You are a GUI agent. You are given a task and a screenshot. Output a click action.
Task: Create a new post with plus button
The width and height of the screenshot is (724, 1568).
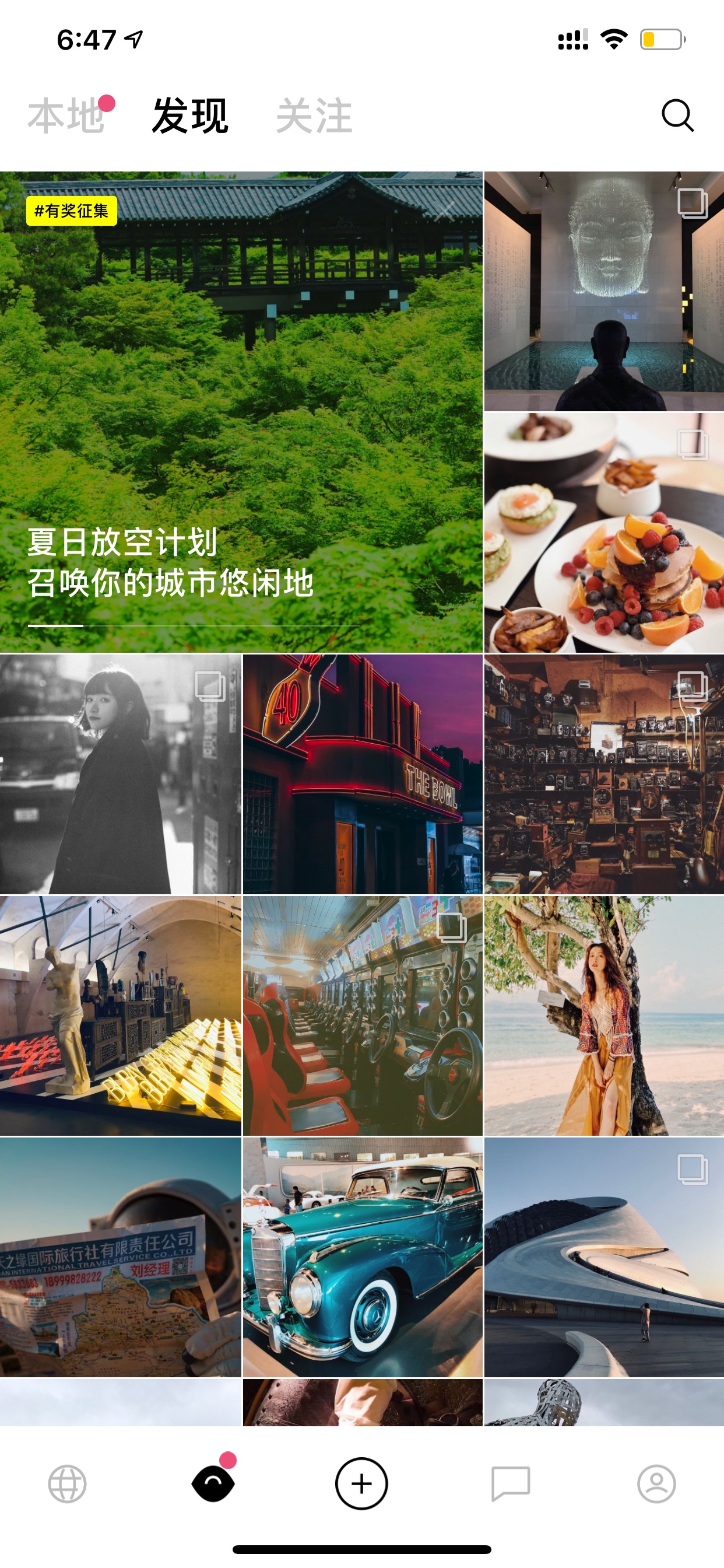point(361,1484)
